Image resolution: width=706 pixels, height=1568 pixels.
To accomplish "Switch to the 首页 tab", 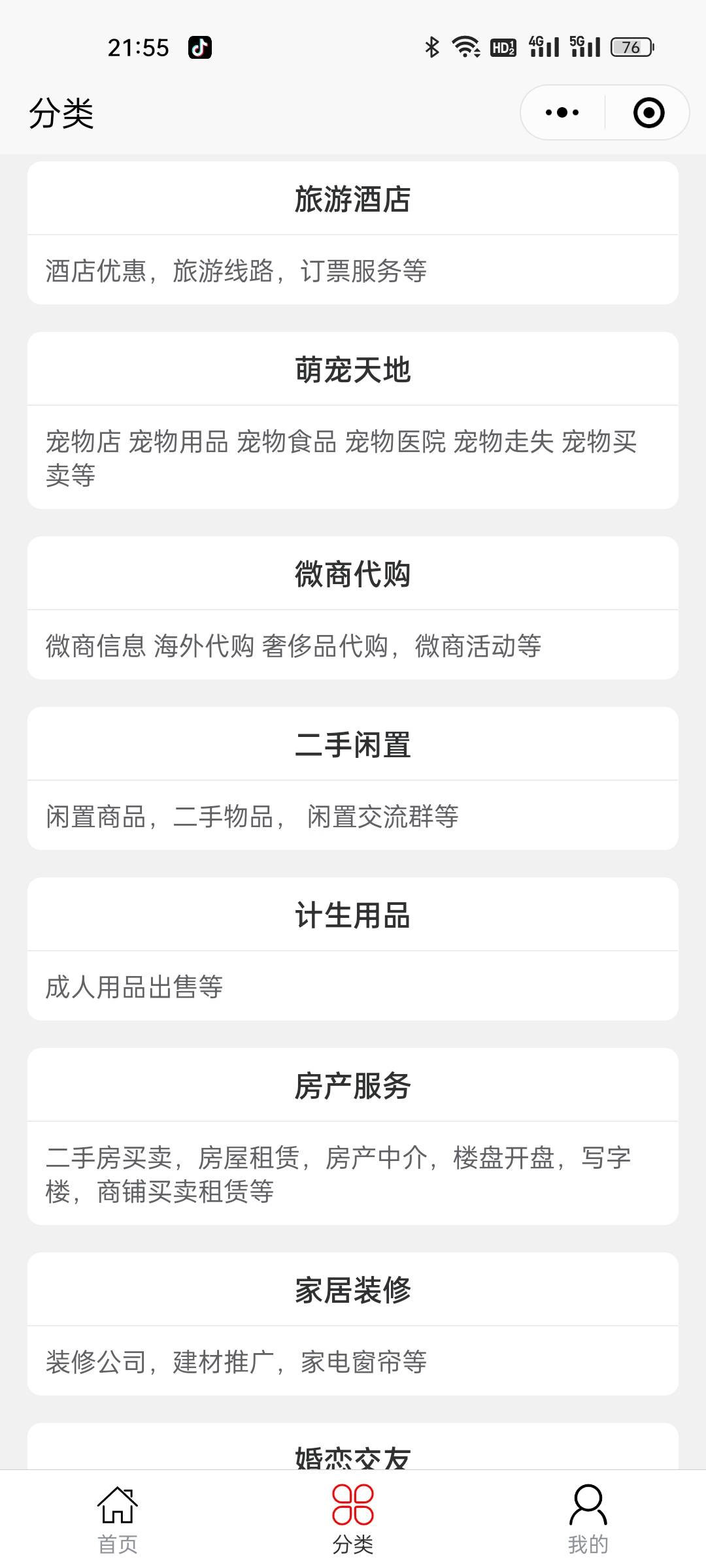I will click(x=118, y=1518).
